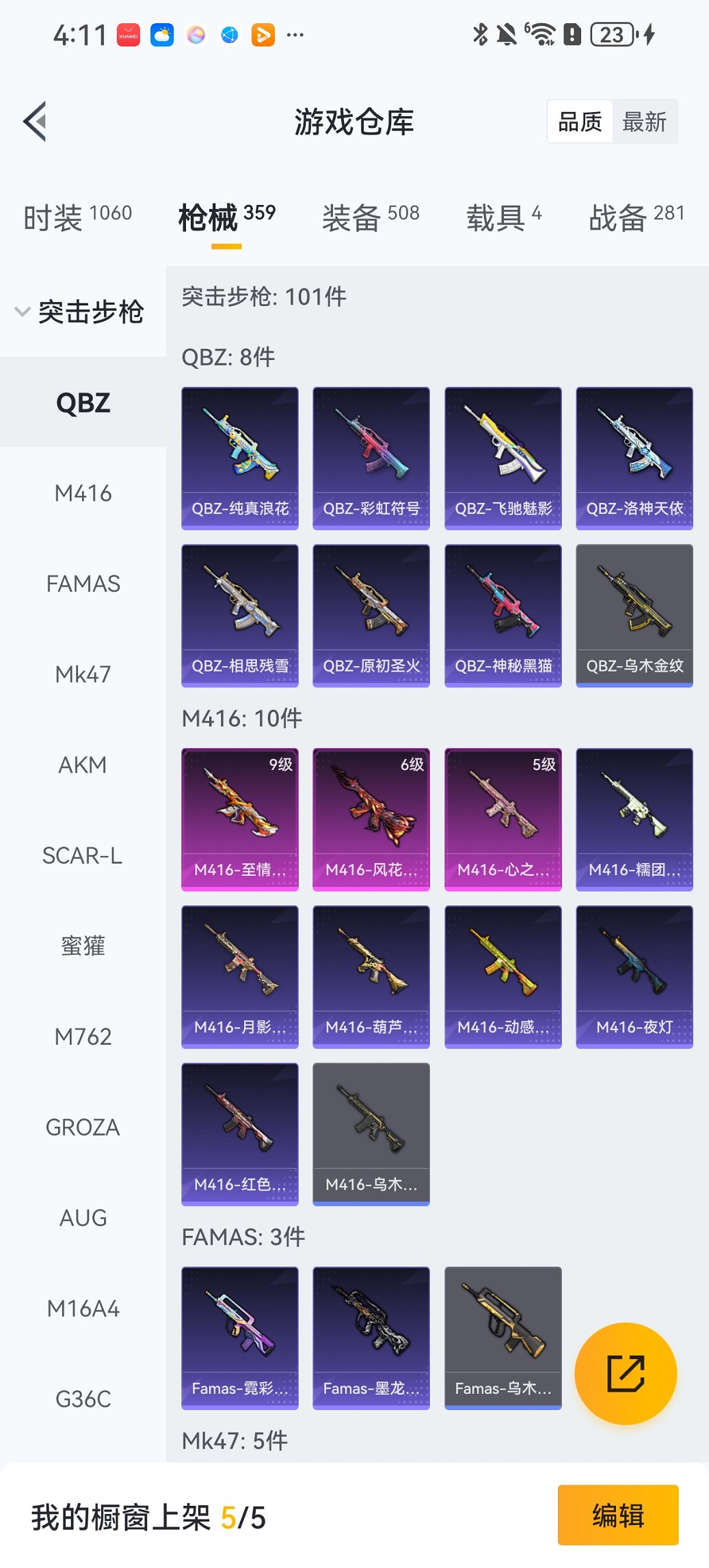View the M416-夜灯 skin
The image size is (709, 1568).
tap(634, 976)
